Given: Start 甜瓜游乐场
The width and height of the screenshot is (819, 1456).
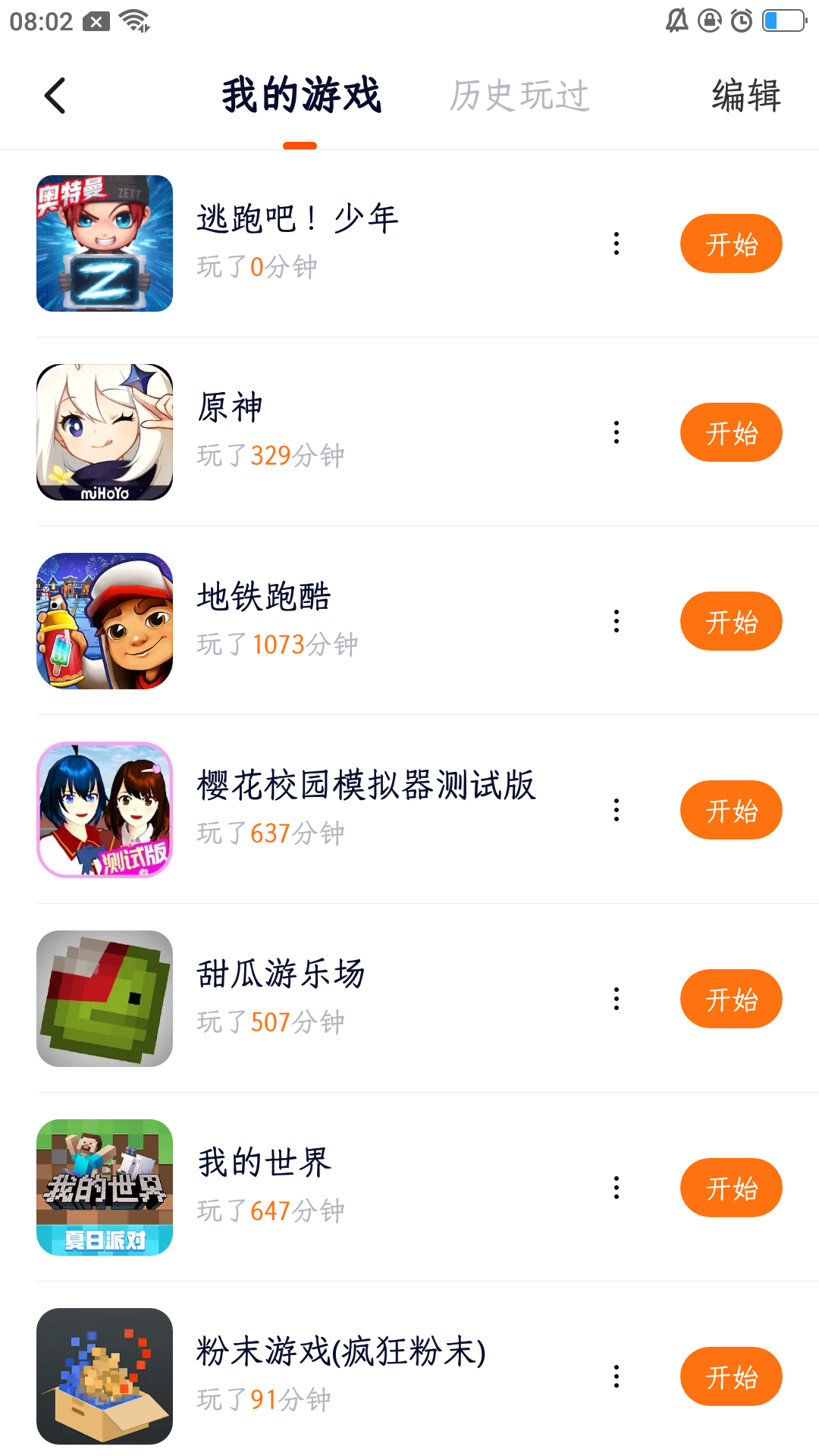Looking at the screenshot, I should pos(731,999).
